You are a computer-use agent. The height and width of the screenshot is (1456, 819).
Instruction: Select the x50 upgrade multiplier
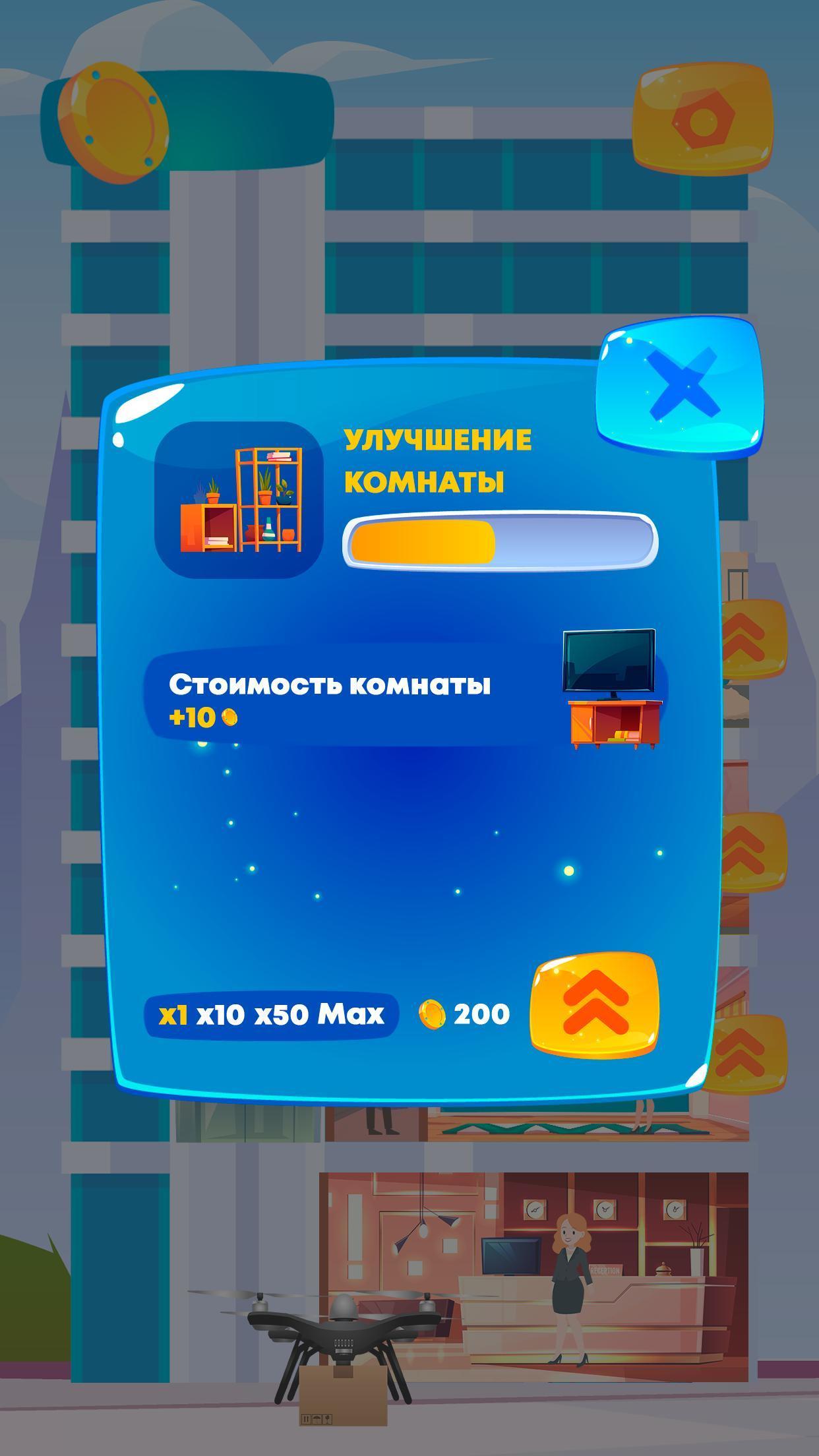tap(282, 1014)
